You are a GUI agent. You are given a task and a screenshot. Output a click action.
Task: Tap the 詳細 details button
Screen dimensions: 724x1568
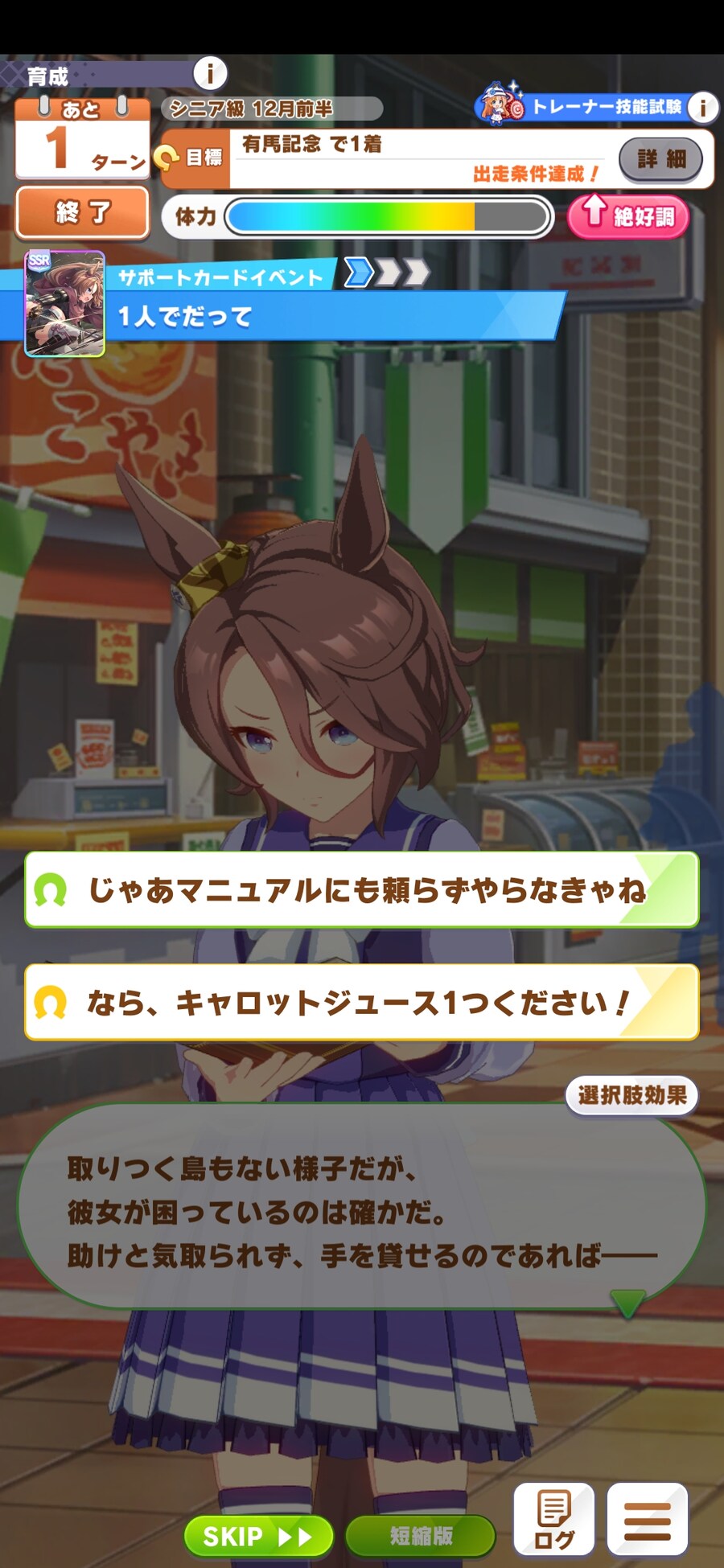tap(661, 159)
